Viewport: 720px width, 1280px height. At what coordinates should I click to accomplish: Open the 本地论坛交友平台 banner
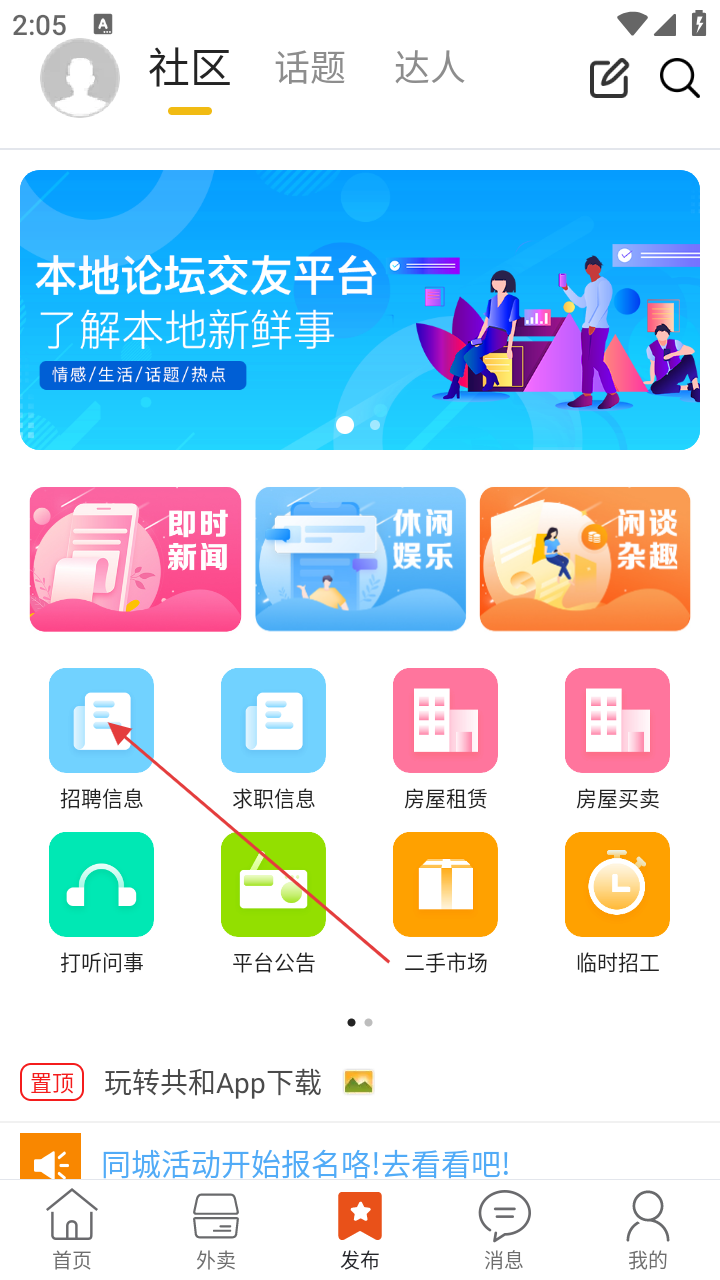pos(360,310)
